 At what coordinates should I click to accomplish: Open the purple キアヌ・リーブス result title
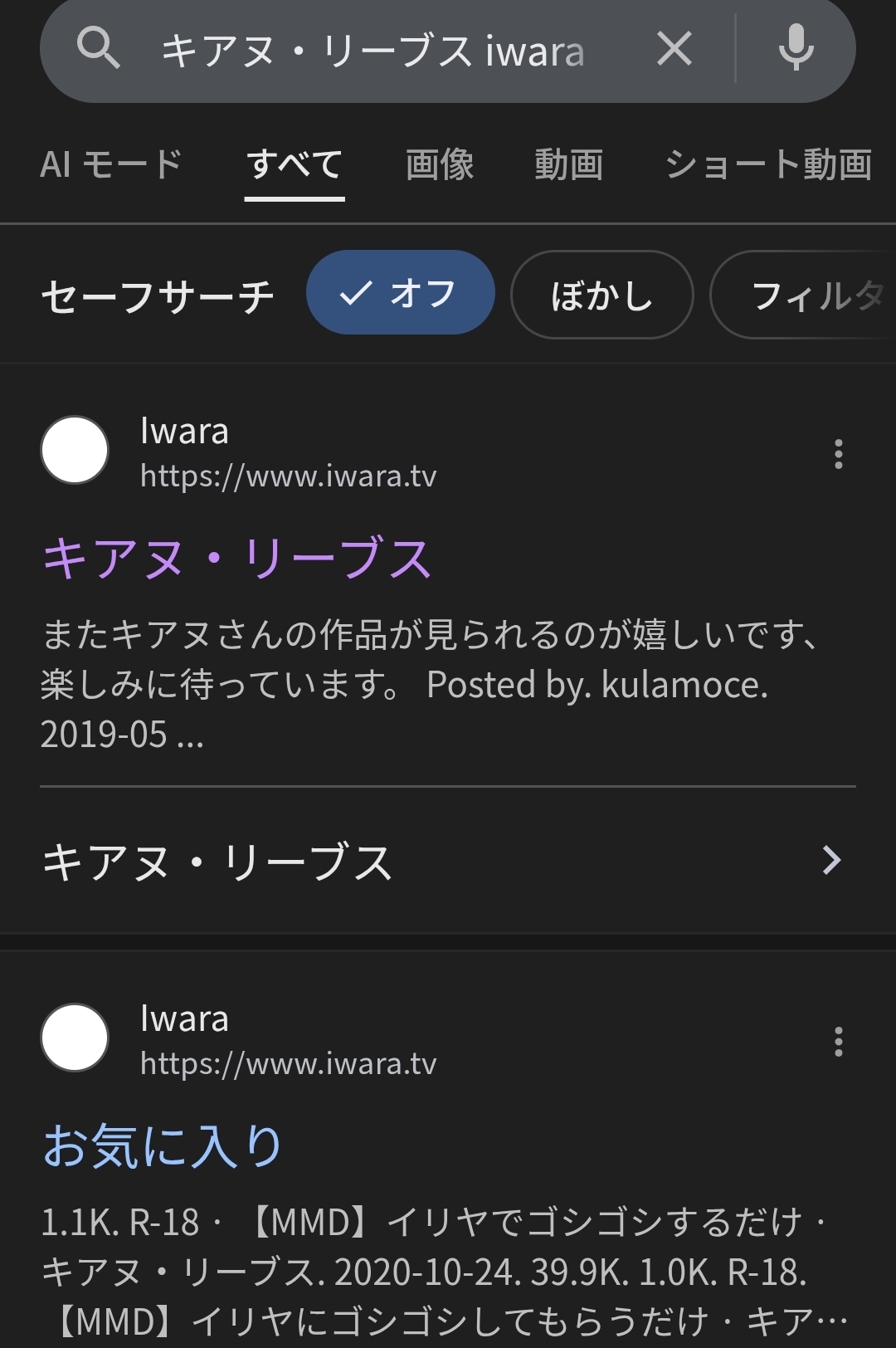237,558
